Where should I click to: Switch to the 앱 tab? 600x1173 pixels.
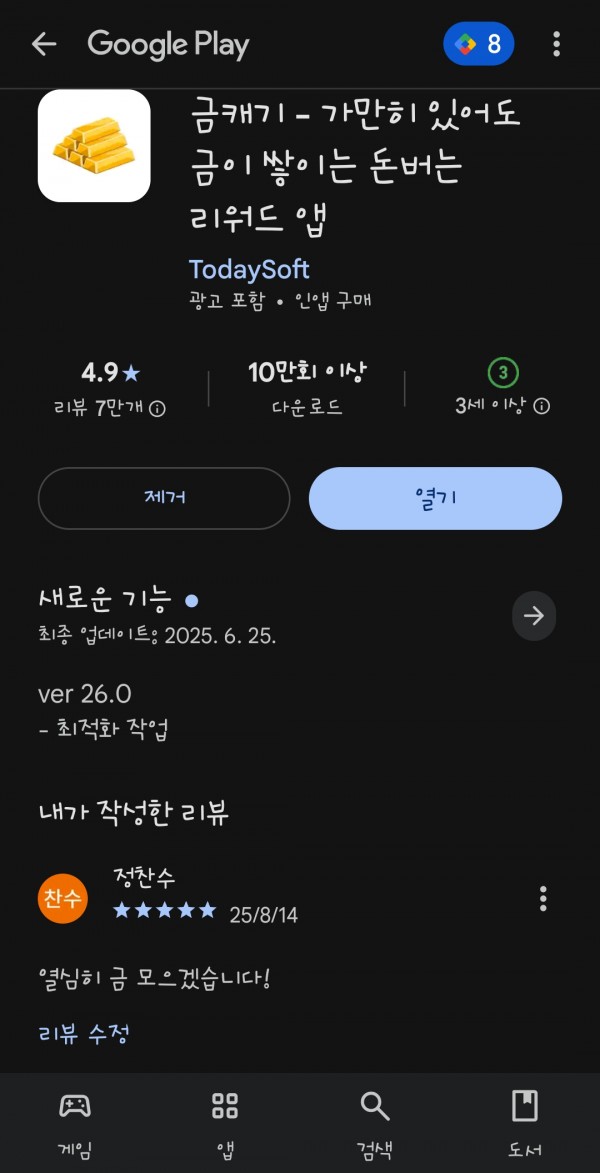224,1124
